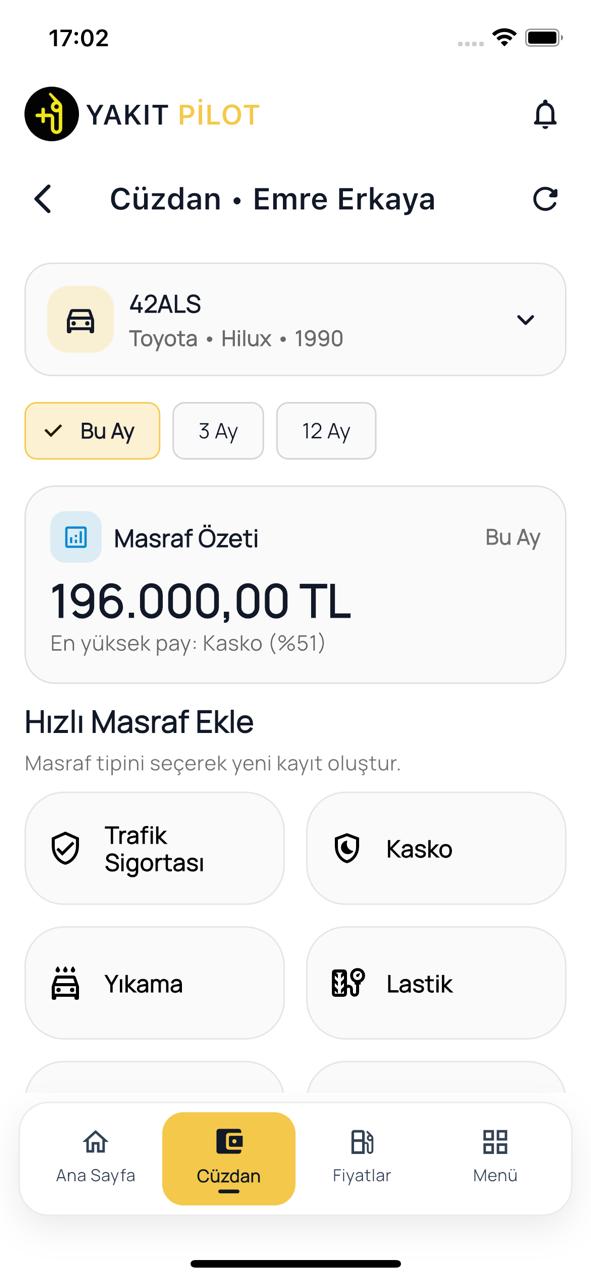Switch the period to 3 Ay

pos(218,431)
